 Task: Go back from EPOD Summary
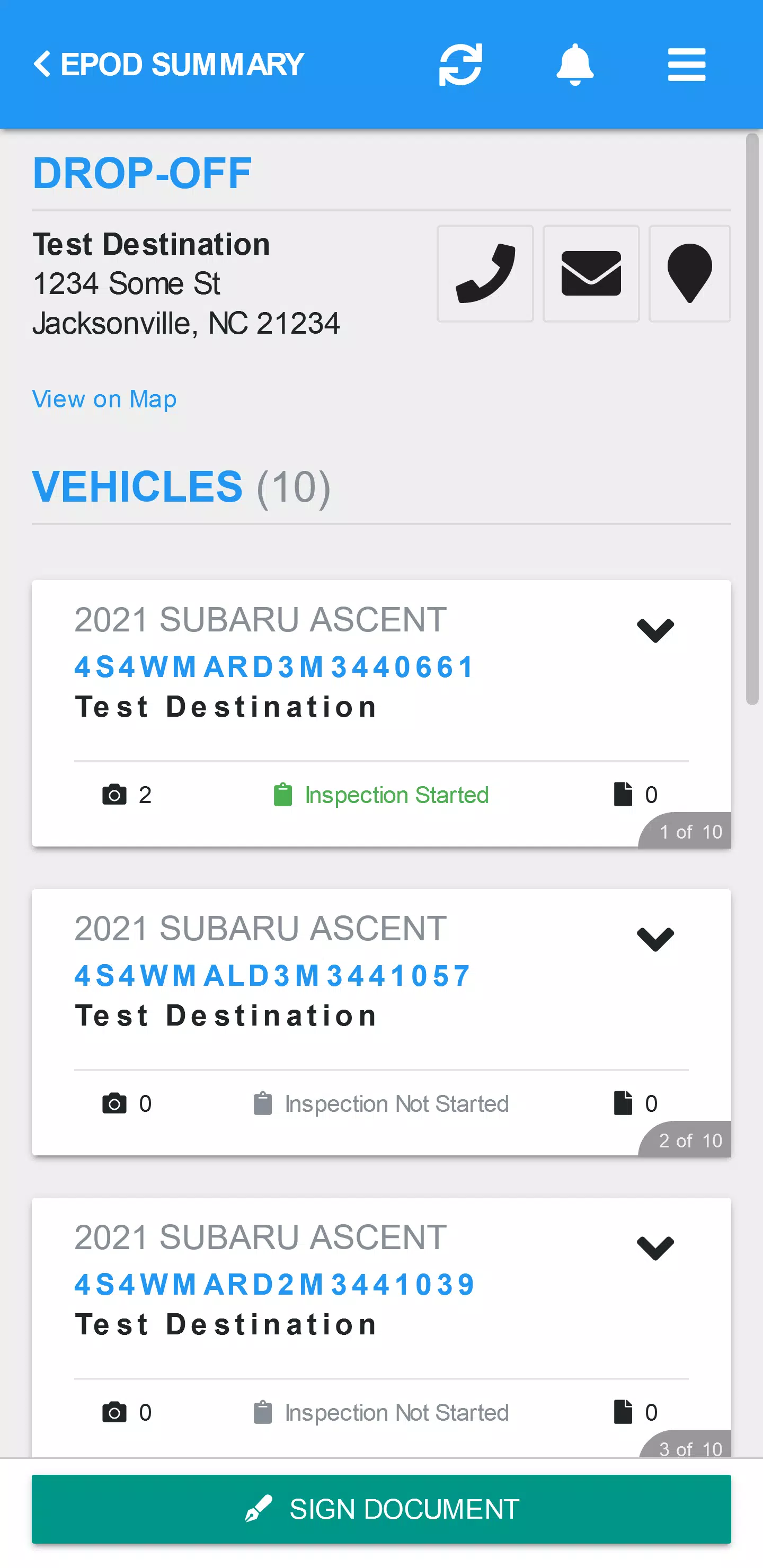coord(42,64)
